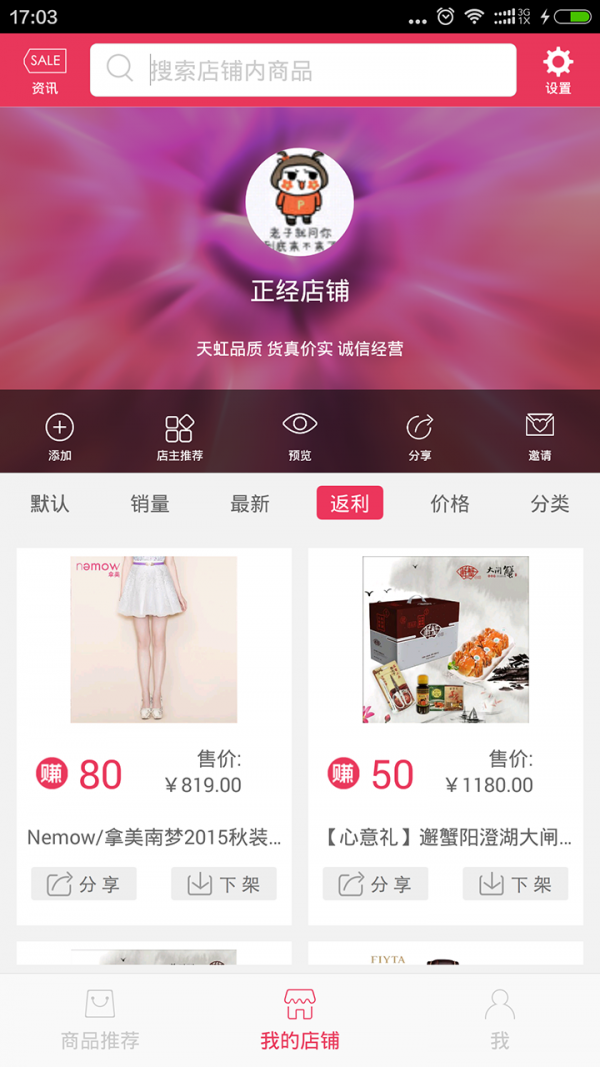Open the SALE 资讯 news icon
This screenshot has width=600, height=1067.
tap(45, 72)
